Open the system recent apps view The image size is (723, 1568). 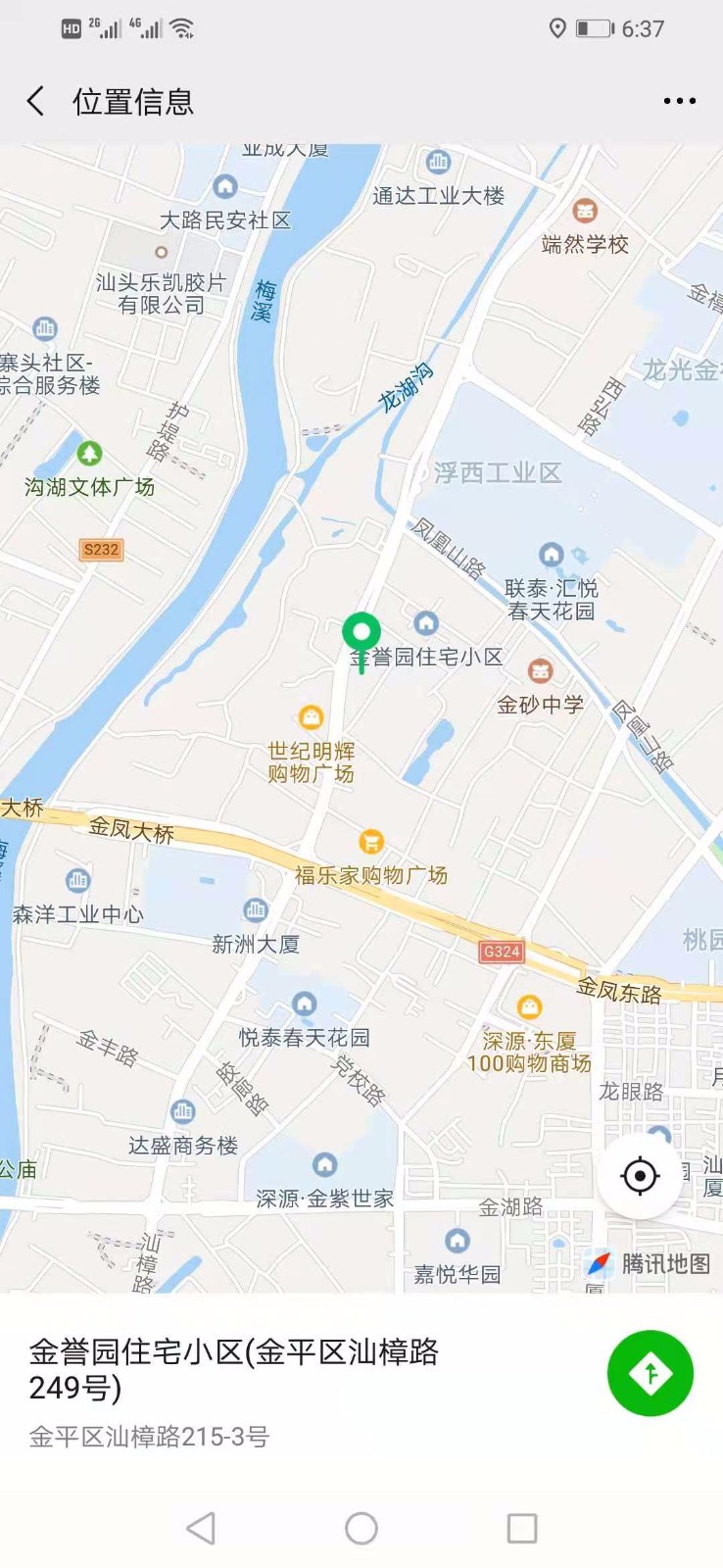click(521, 1528)
